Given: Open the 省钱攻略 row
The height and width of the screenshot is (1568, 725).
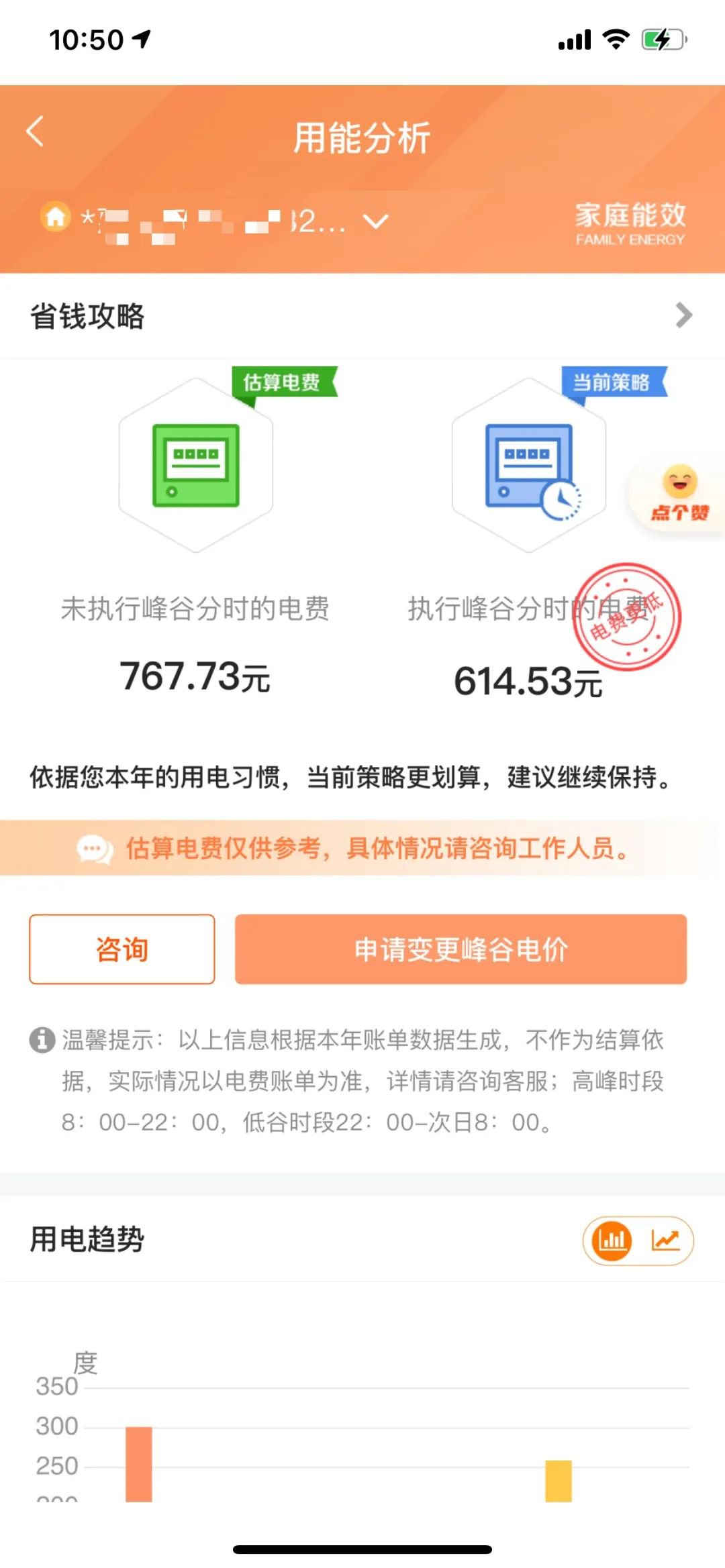Looking at the screenshot, I should [362, 315].
